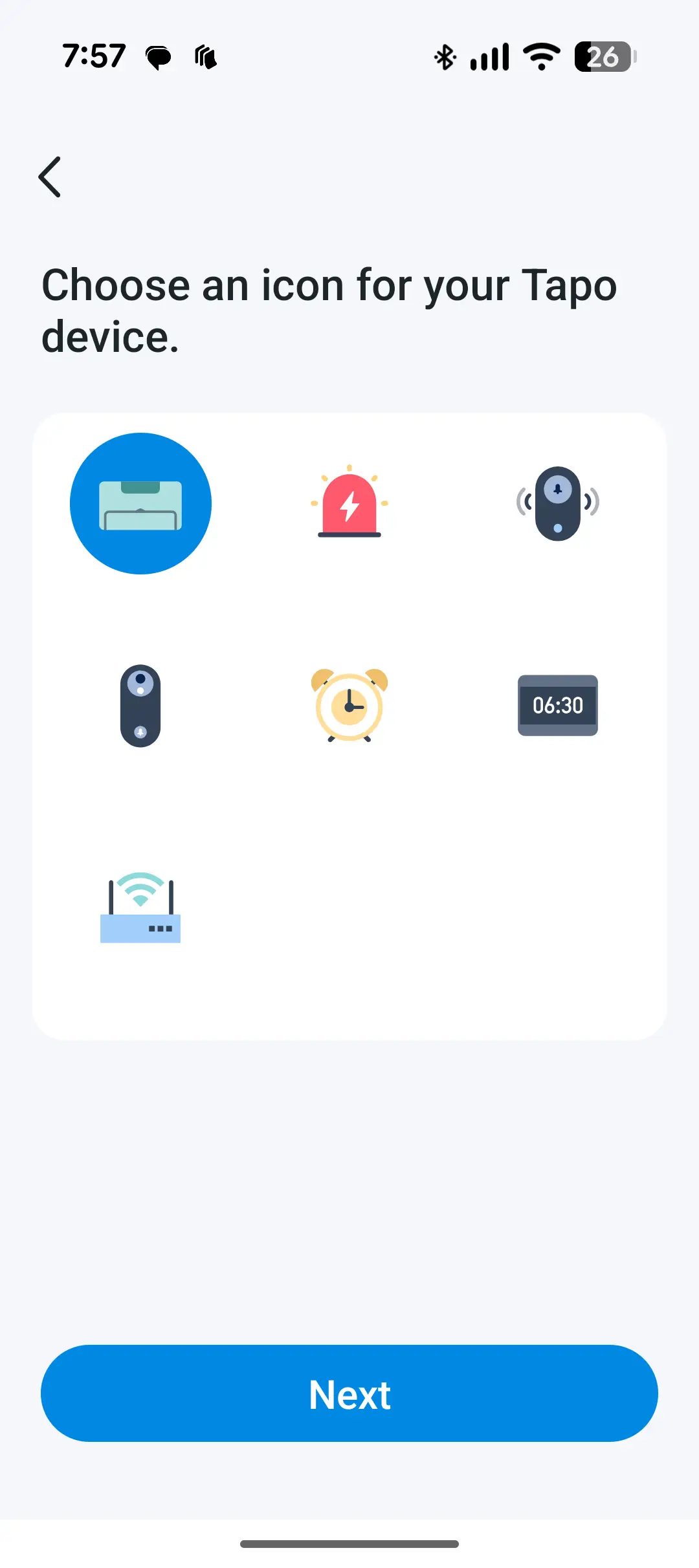
Task: Select the plain doorbell icon without sound waves
Action: (x=140, y=705)
